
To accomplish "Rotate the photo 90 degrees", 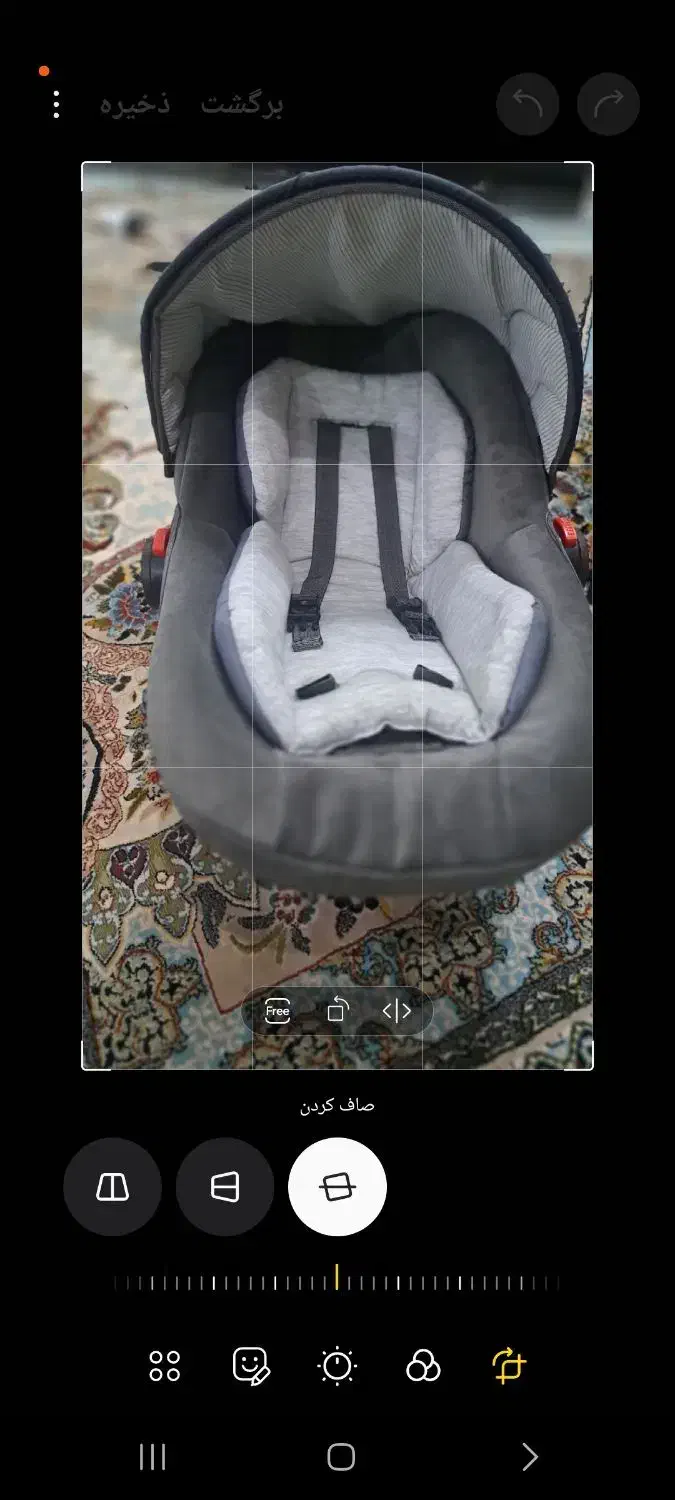I will [x=337, y=1011].
